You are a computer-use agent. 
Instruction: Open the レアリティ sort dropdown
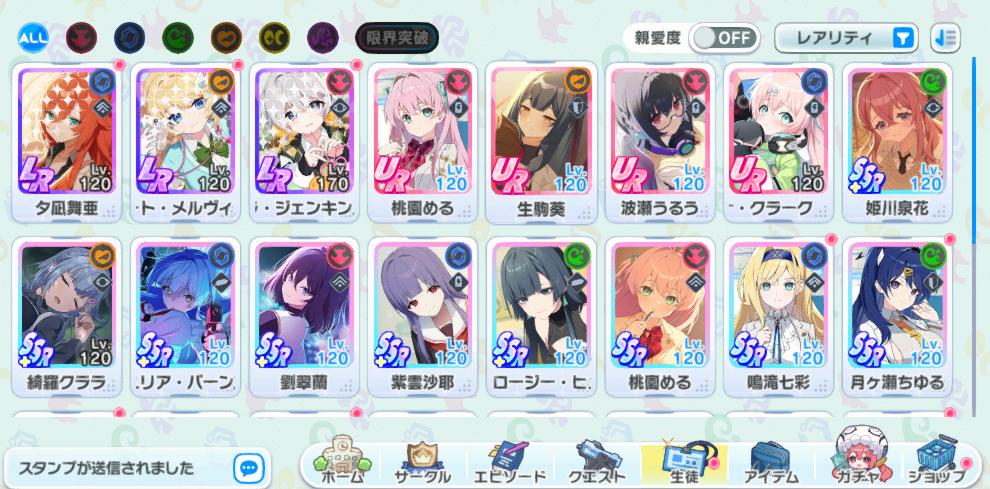(x=846, y=39)
